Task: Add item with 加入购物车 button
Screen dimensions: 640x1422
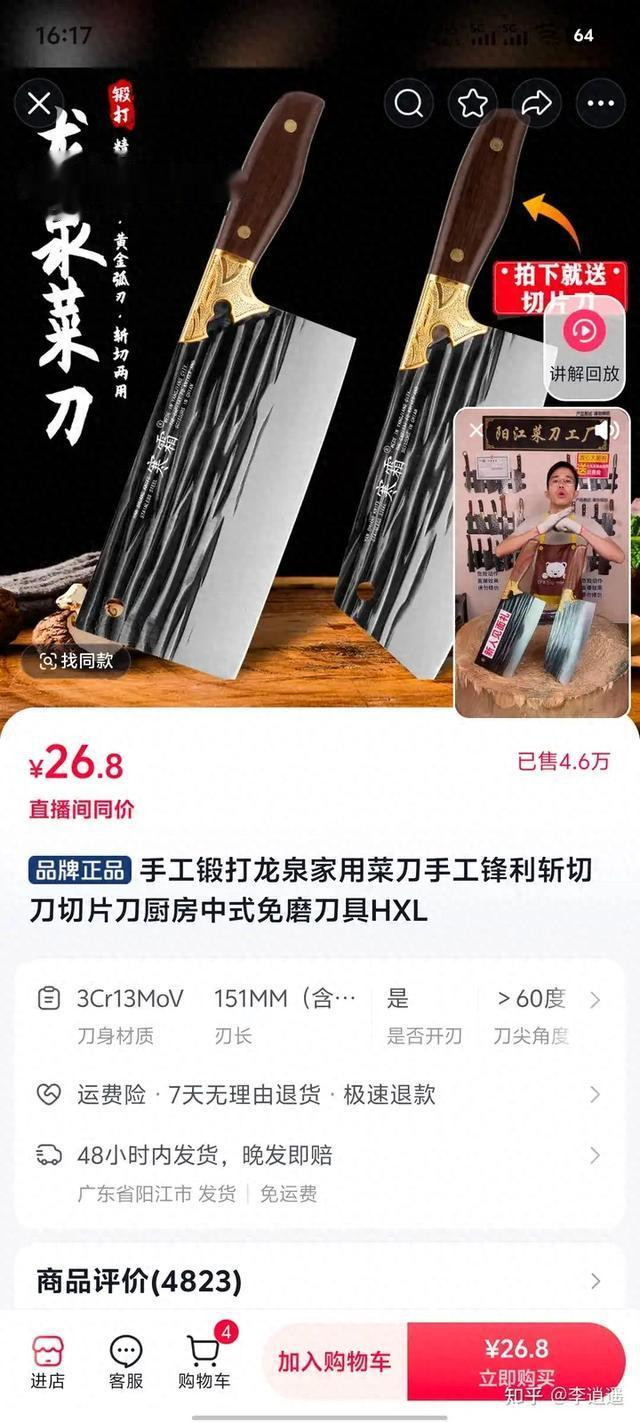Action: [x=335, y=1361]
